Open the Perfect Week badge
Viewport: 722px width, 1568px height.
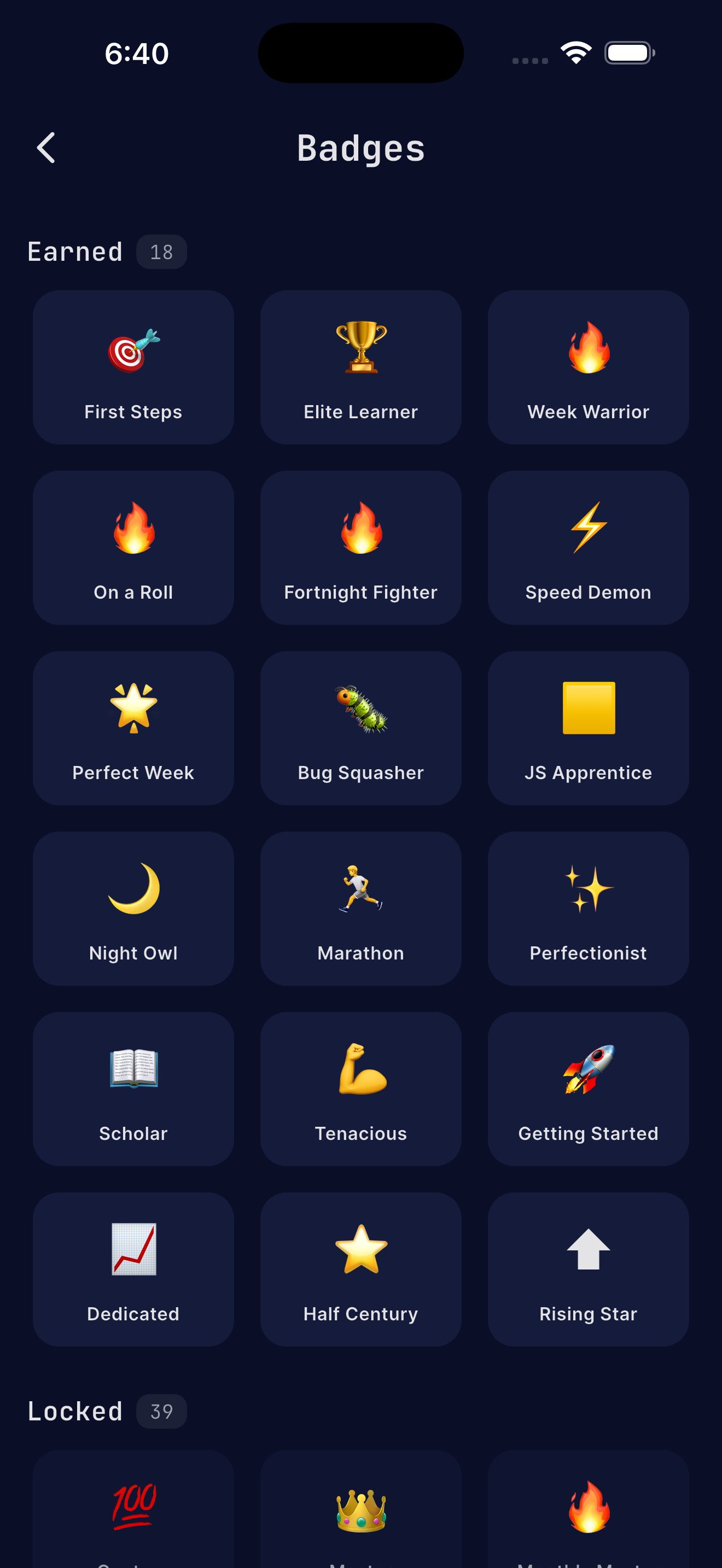click(133, 728)
